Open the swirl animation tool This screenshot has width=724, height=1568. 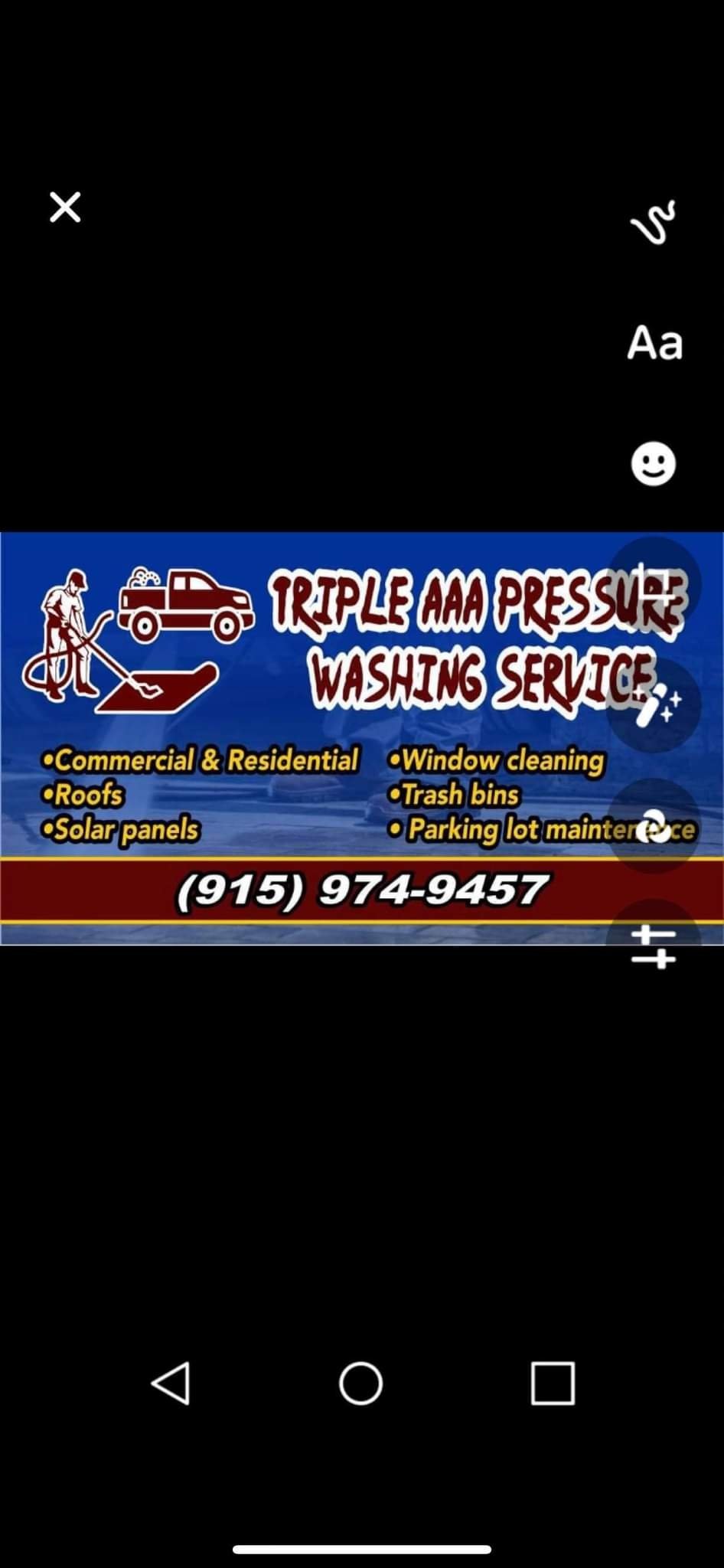(x=653, y=827)
